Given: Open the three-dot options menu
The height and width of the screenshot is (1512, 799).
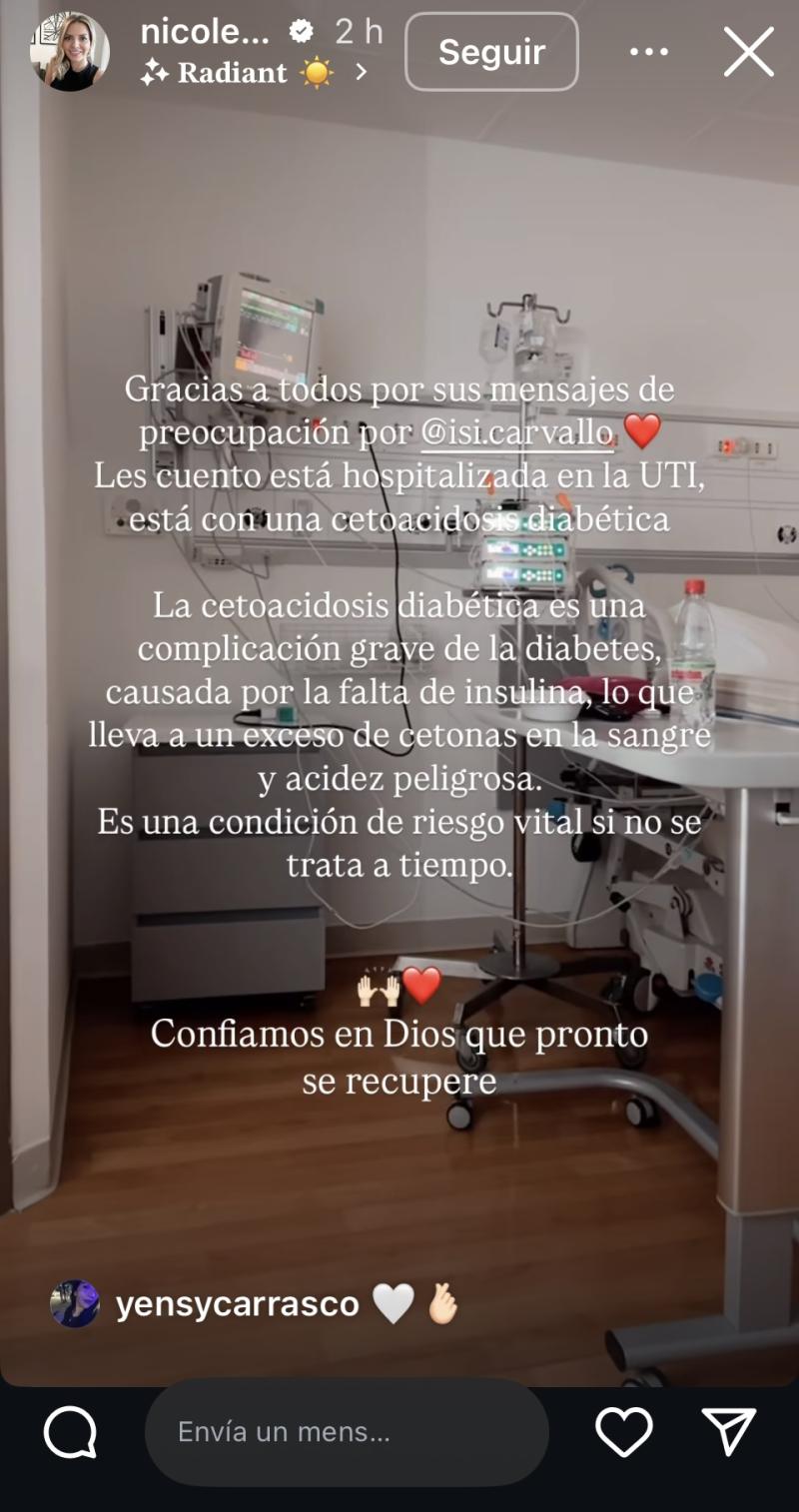Looking at the screenshot, I should click(650, 50).
